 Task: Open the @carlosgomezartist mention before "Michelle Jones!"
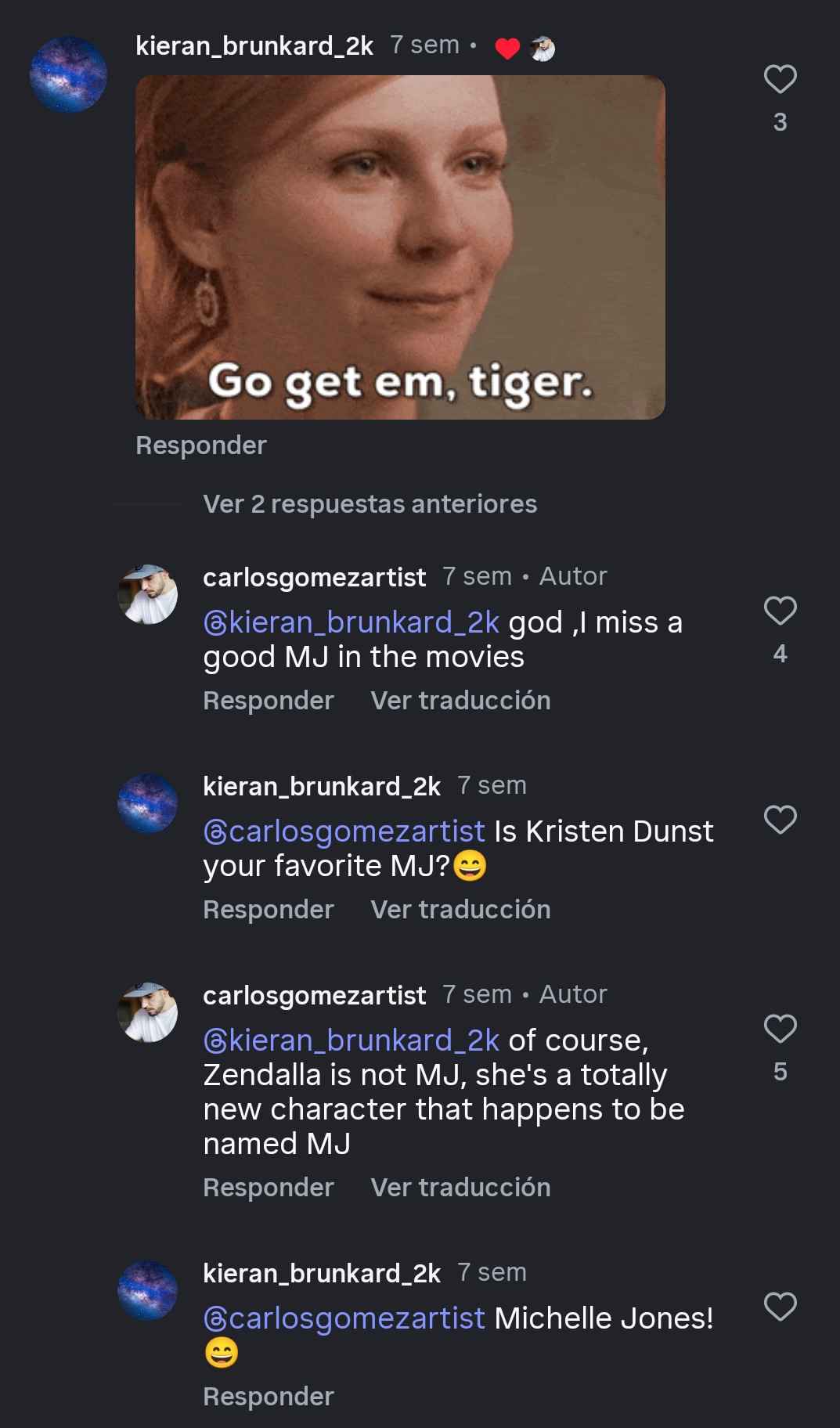344,1318
